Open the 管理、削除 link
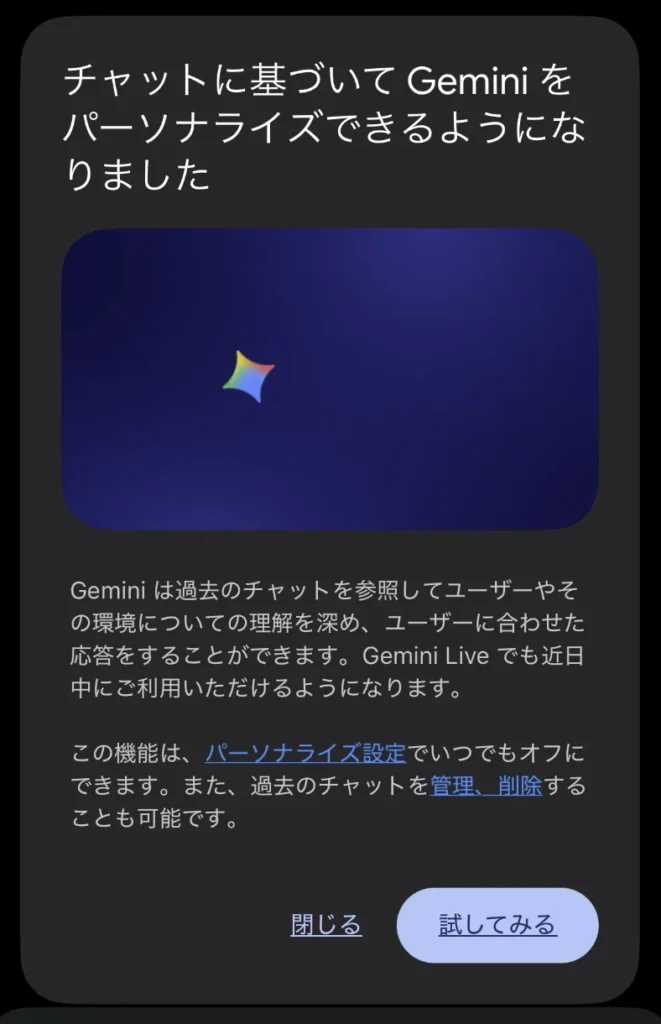 [486, 786]
